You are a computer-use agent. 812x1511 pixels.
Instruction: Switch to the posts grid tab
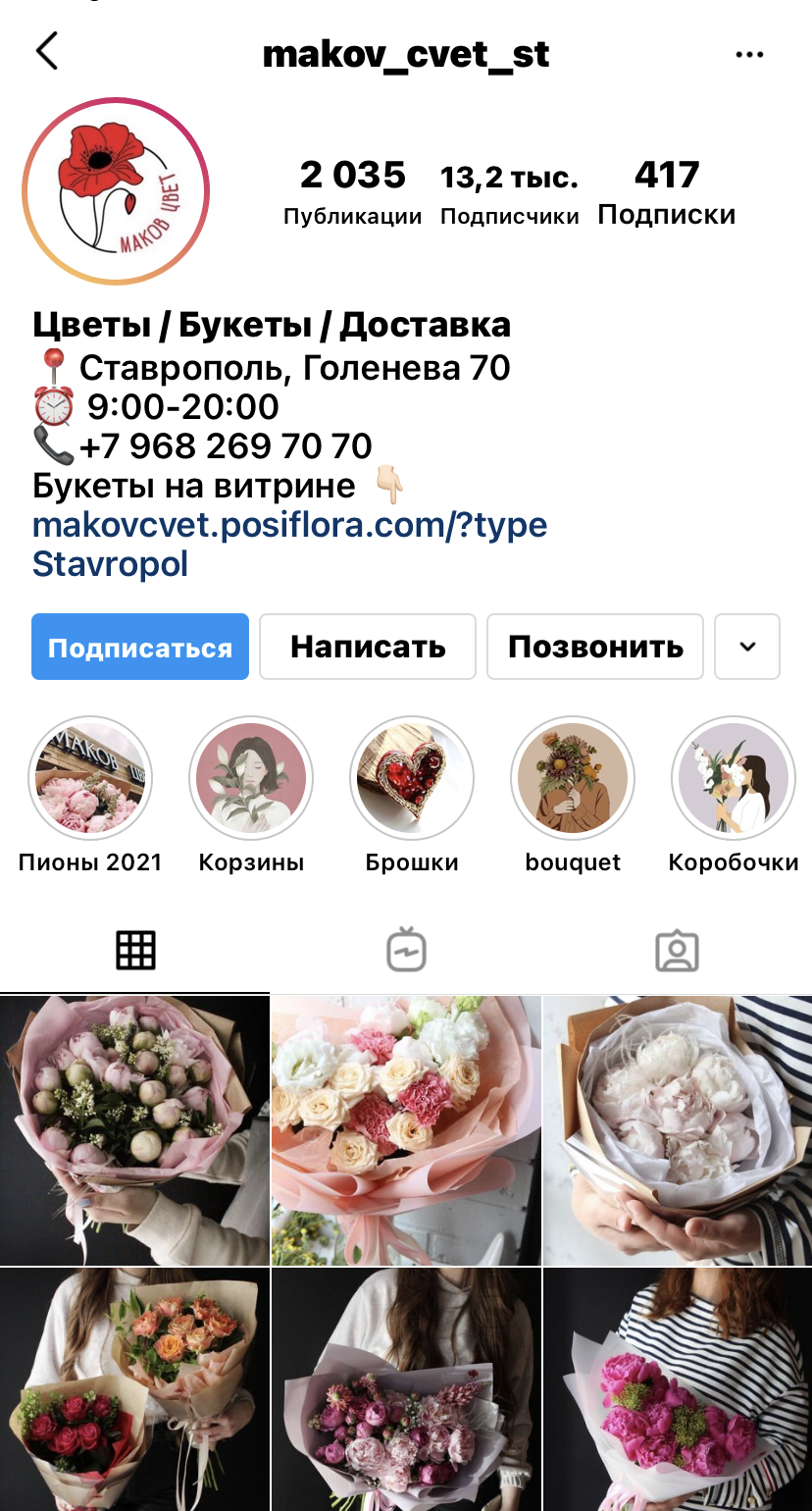(135, 951)
